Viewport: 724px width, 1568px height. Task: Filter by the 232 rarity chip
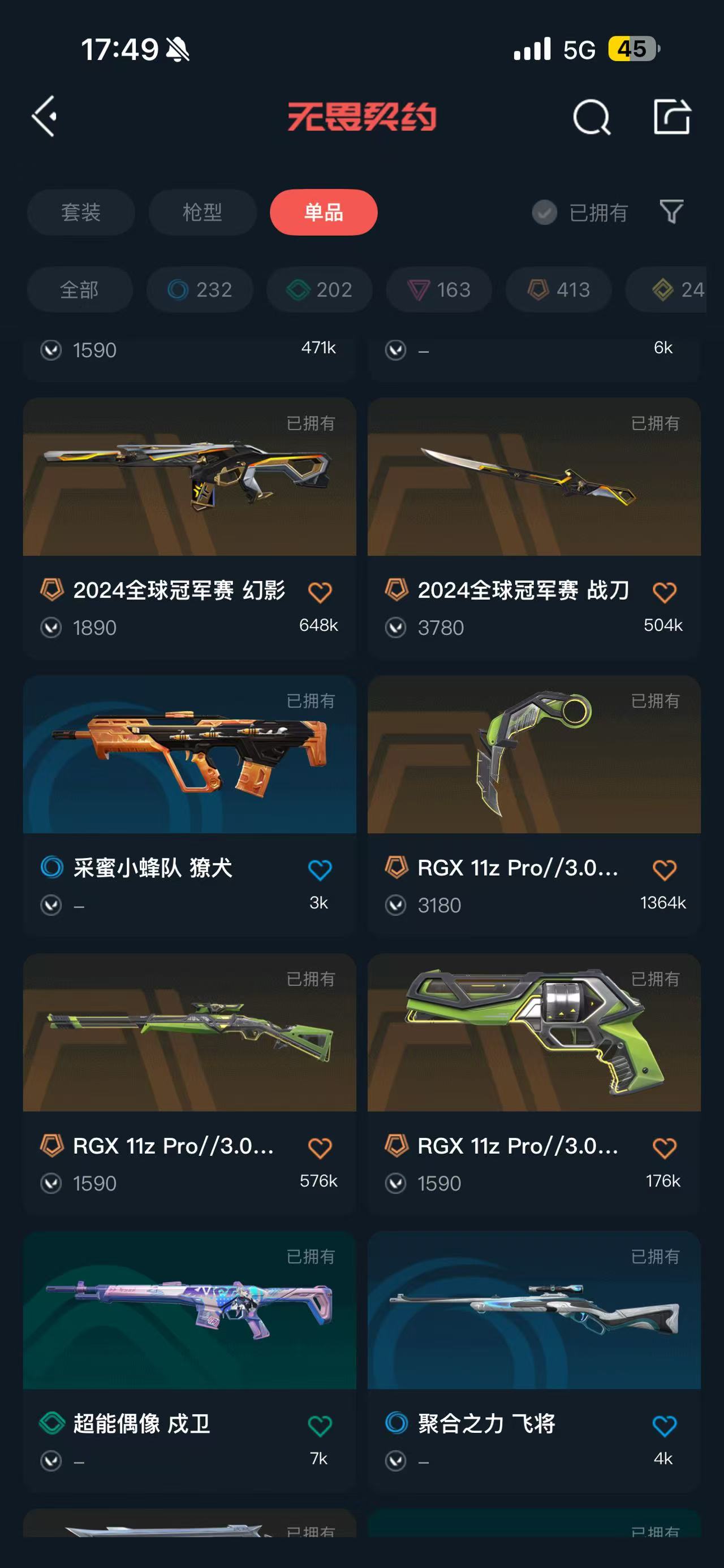[200, 290]
